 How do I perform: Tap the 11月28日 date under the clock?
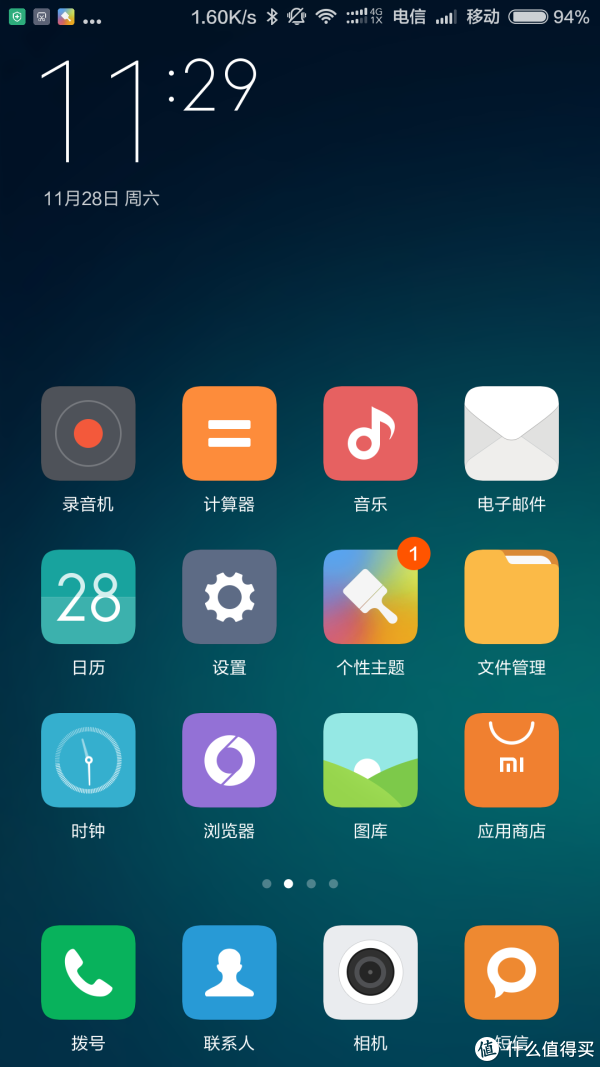click(82, 199)
